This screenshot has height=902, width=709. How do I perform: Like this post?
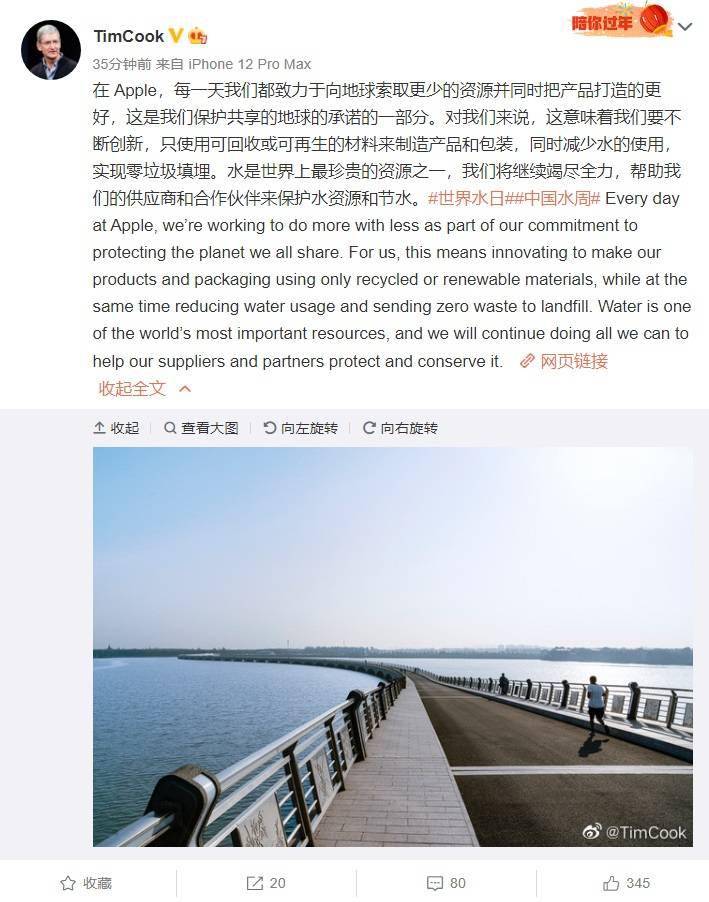coord(626,883)
